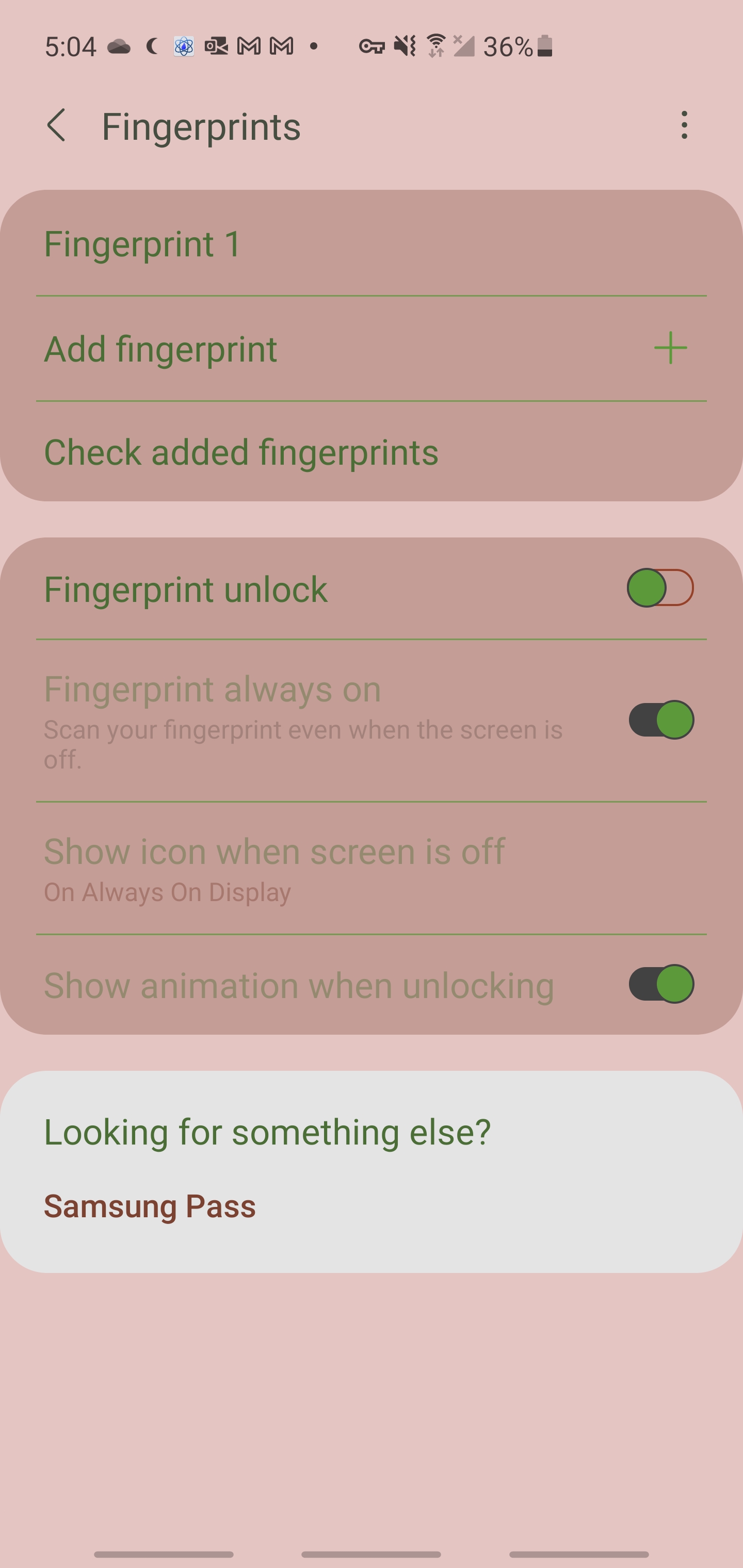743x1568 pixels.
Task: Toggle Show animation when unlocking
Action: pyautogui.click(x=660, y=984)
